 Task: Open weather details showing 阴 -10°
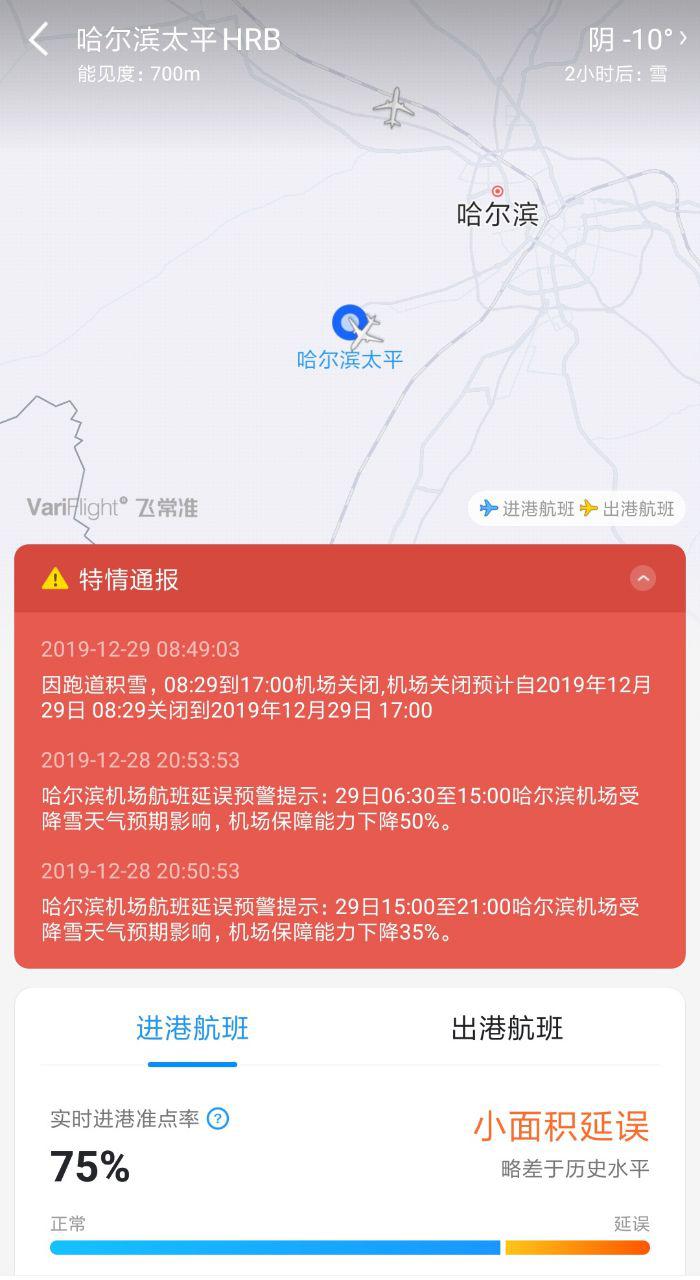pyautogui.click(x=636, y=40)
